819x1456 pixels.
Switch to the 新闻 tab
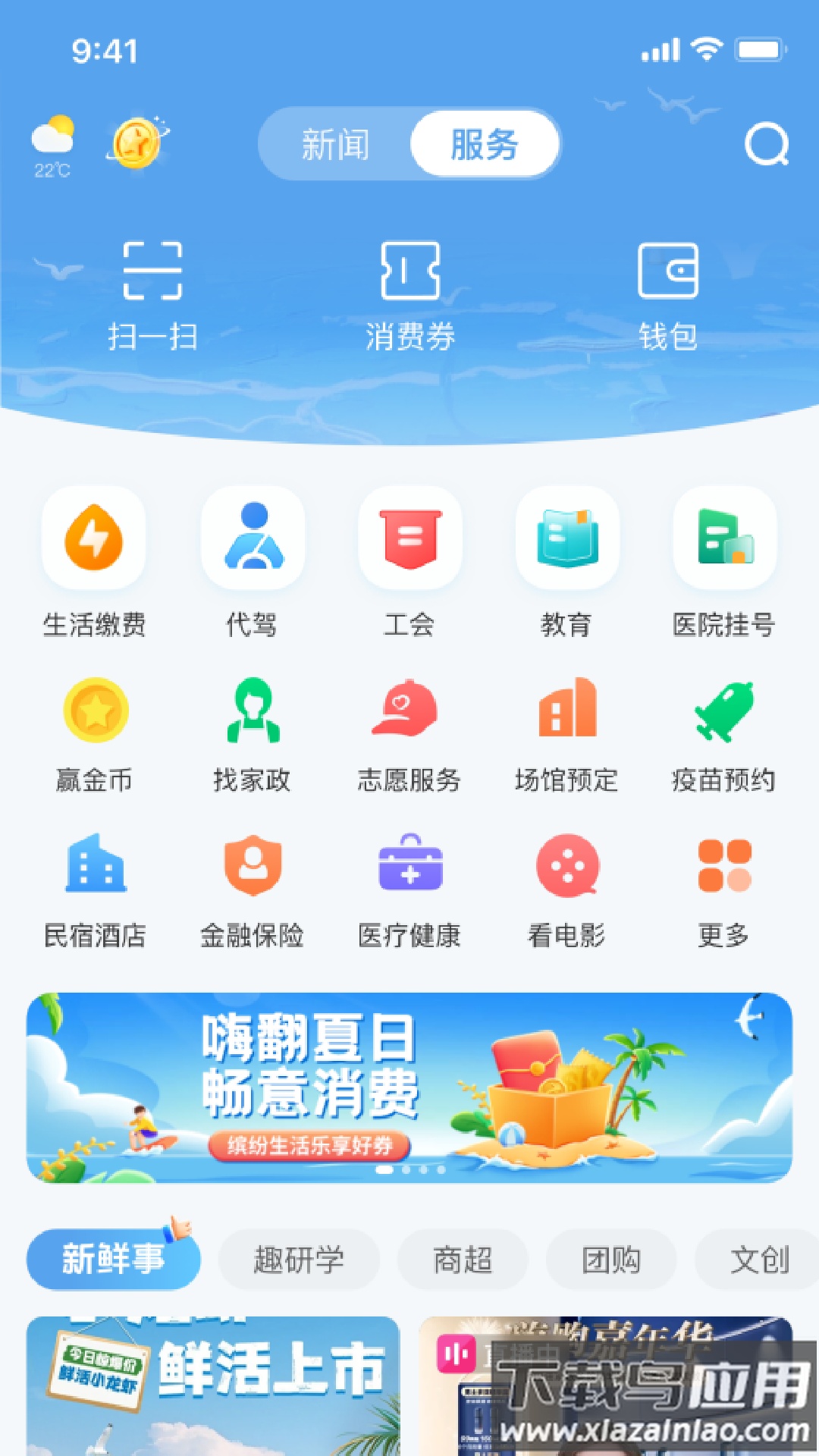(335, 144)
